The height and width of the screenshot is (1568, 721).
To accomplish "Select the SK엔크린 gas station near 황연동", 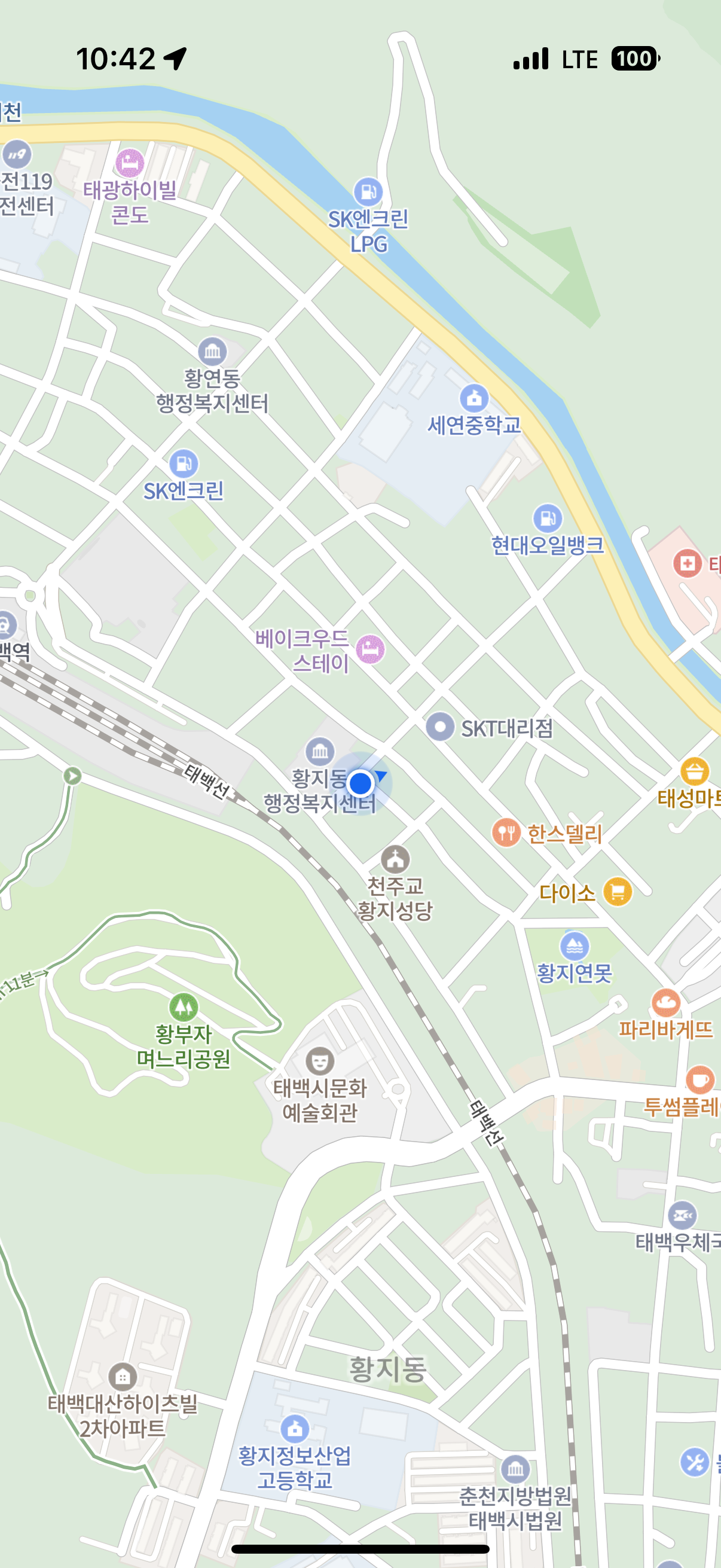I will 183,464.
